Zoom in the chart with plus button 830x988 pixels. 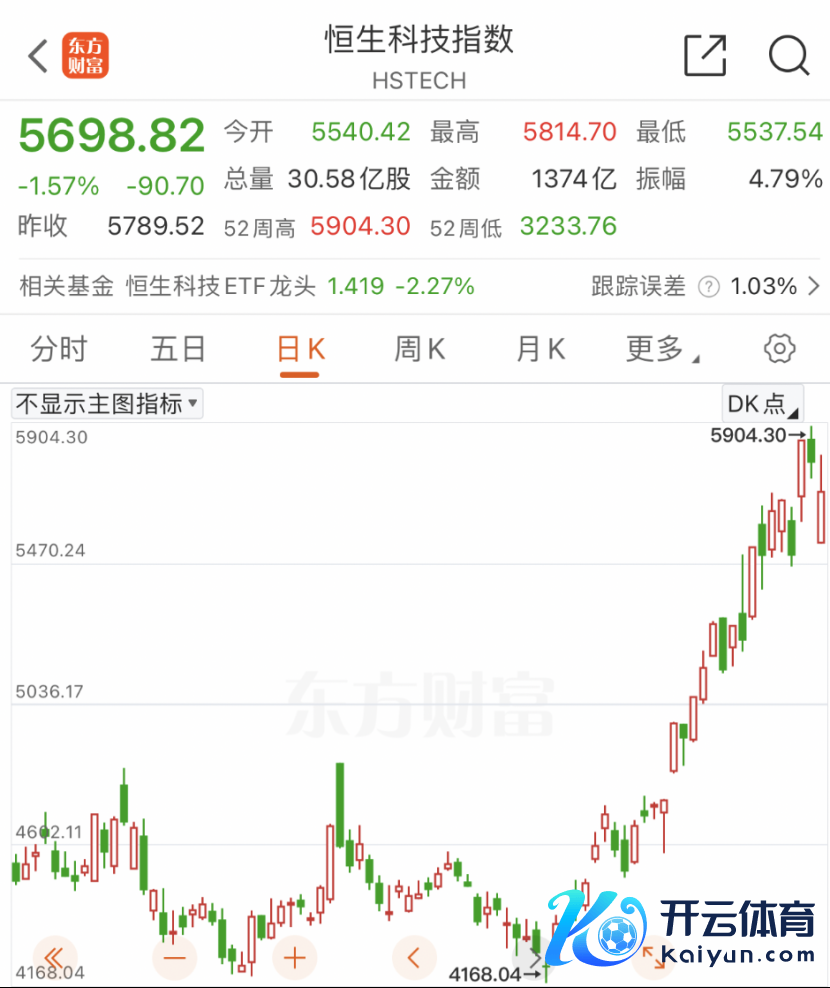(x=294, y=957)
